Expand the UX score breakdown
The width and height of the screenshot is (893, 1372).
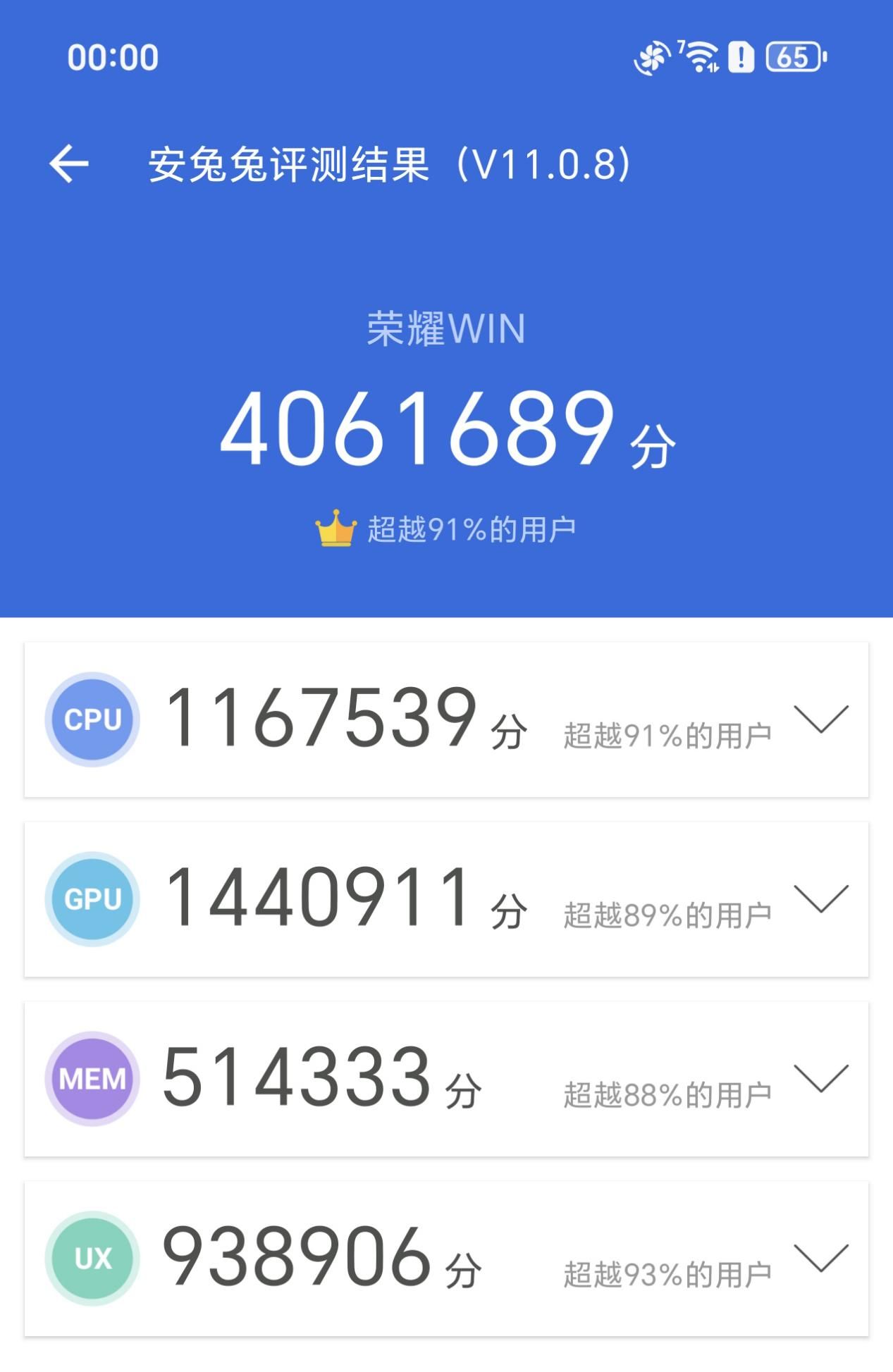click(x=821, y=1259)
